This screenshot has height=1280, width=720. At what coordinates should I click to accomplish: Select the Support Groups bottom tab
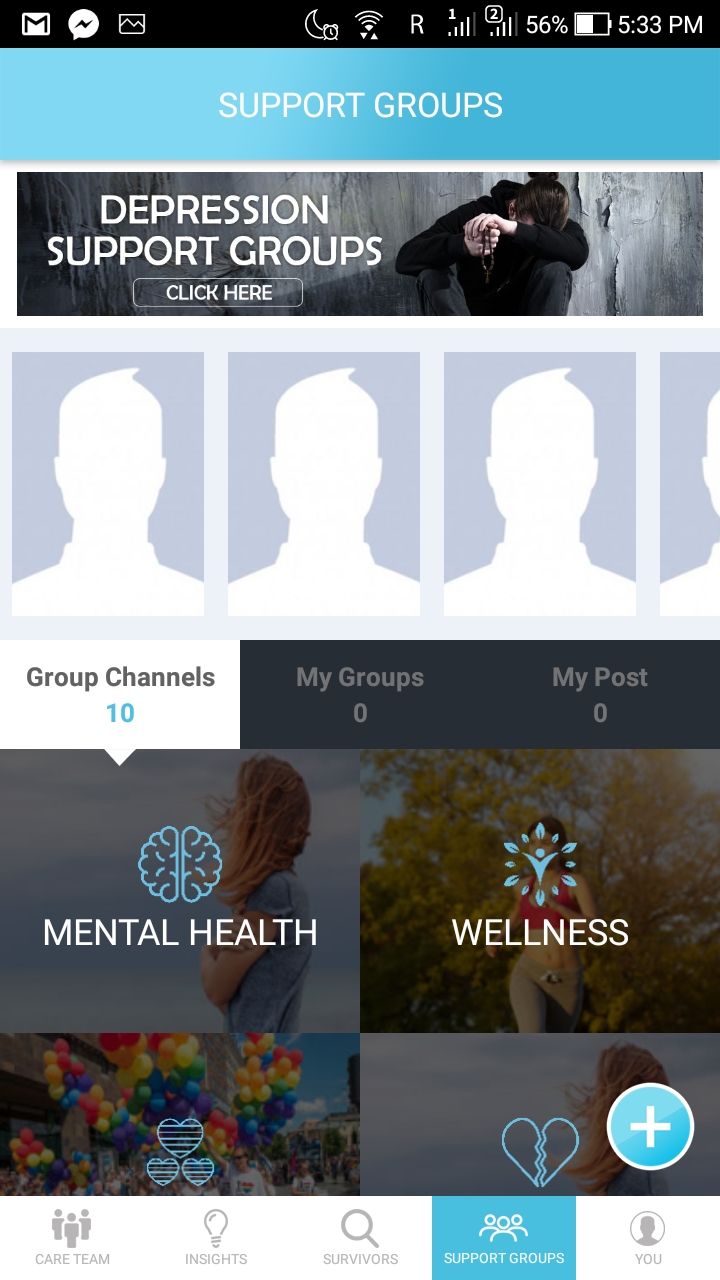[504, 1238]
